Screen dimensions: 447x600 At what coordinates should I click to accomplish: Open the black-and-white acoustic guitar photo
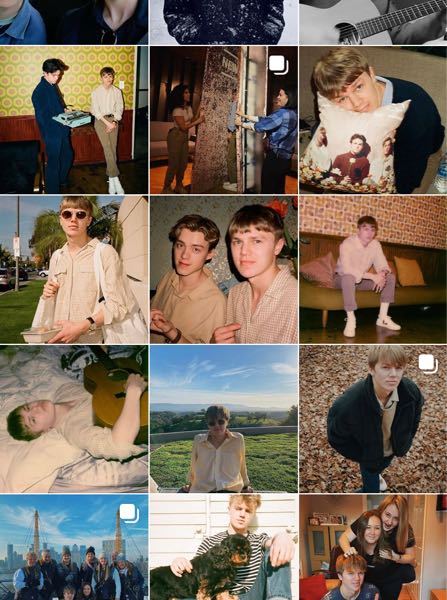tap(373, 22)
